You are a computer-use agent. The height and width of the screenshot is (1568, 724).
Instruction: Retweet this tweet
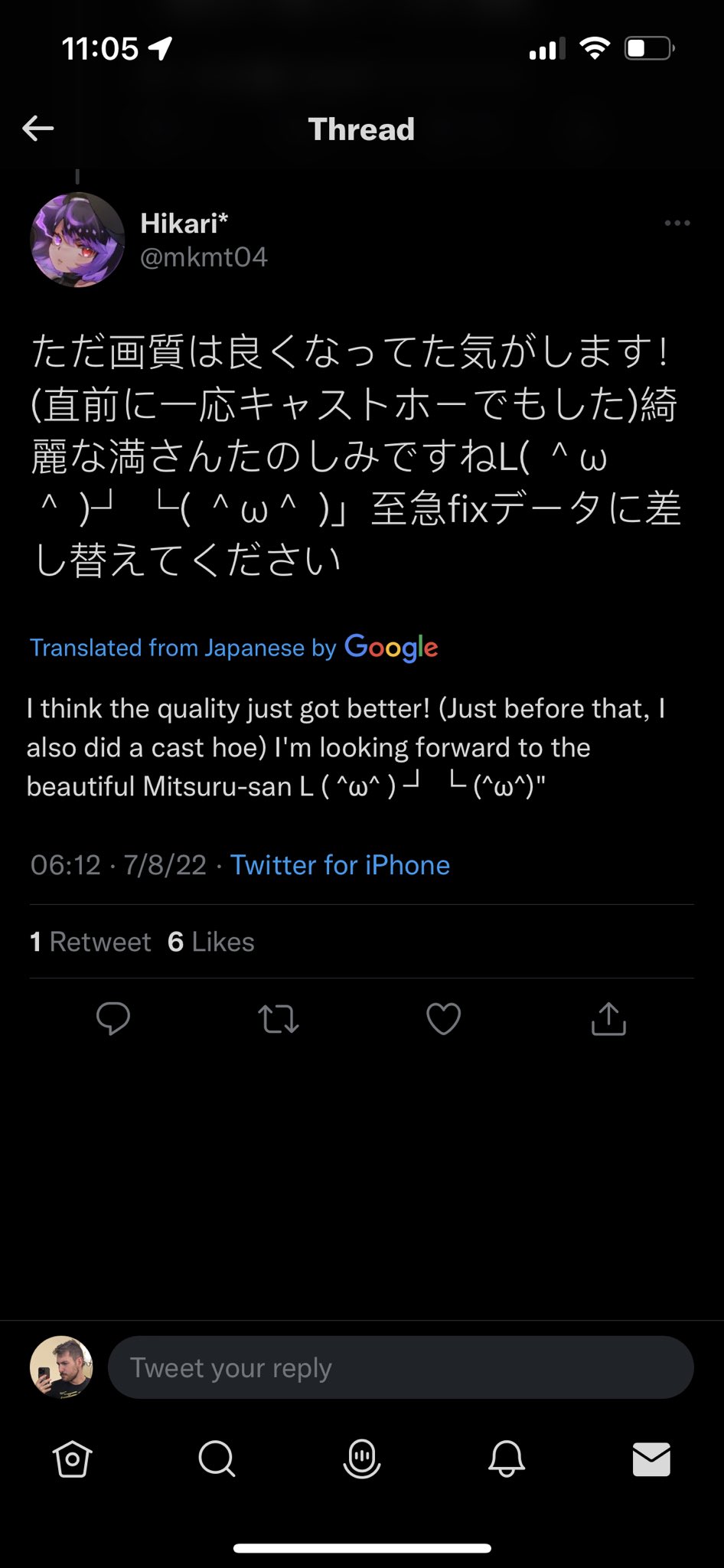279,1019
